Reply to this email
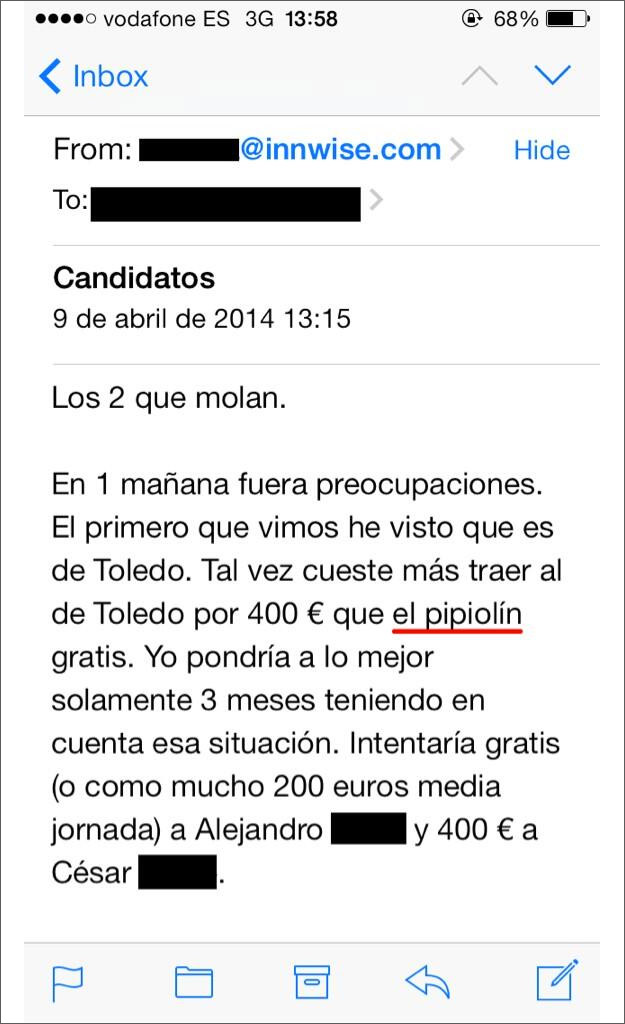The image size is (625, 1024). pos(429,982)
